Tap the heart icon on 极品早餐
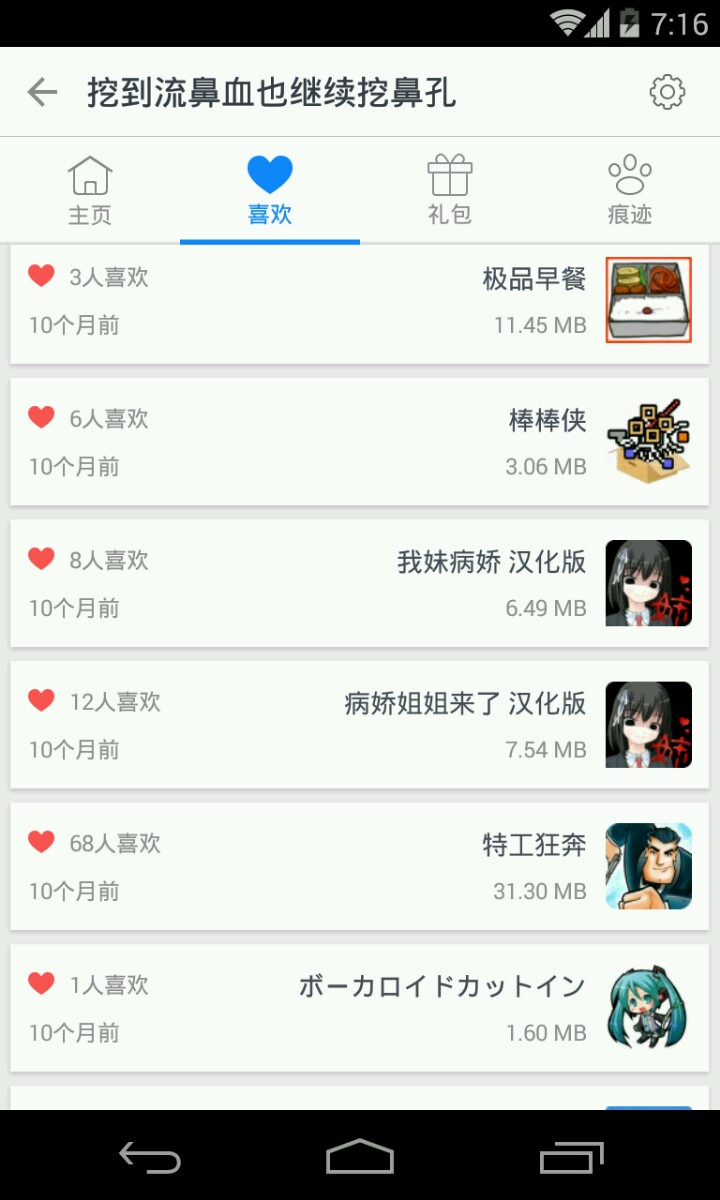 pos(41,276)
